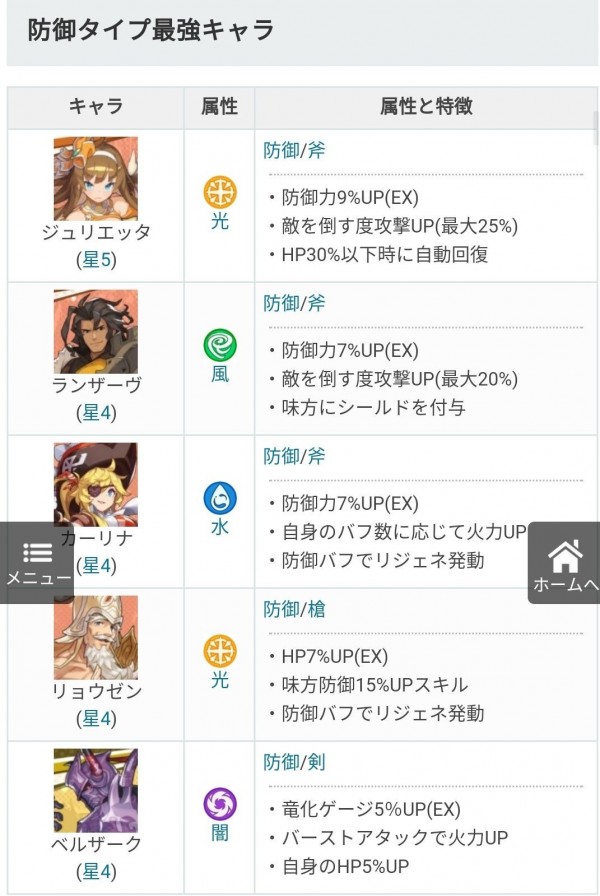Viewport: 600px width, 896px height.
Task: Tap 防御 type link in リョウゼン row
Action: [x=280, y=609]
